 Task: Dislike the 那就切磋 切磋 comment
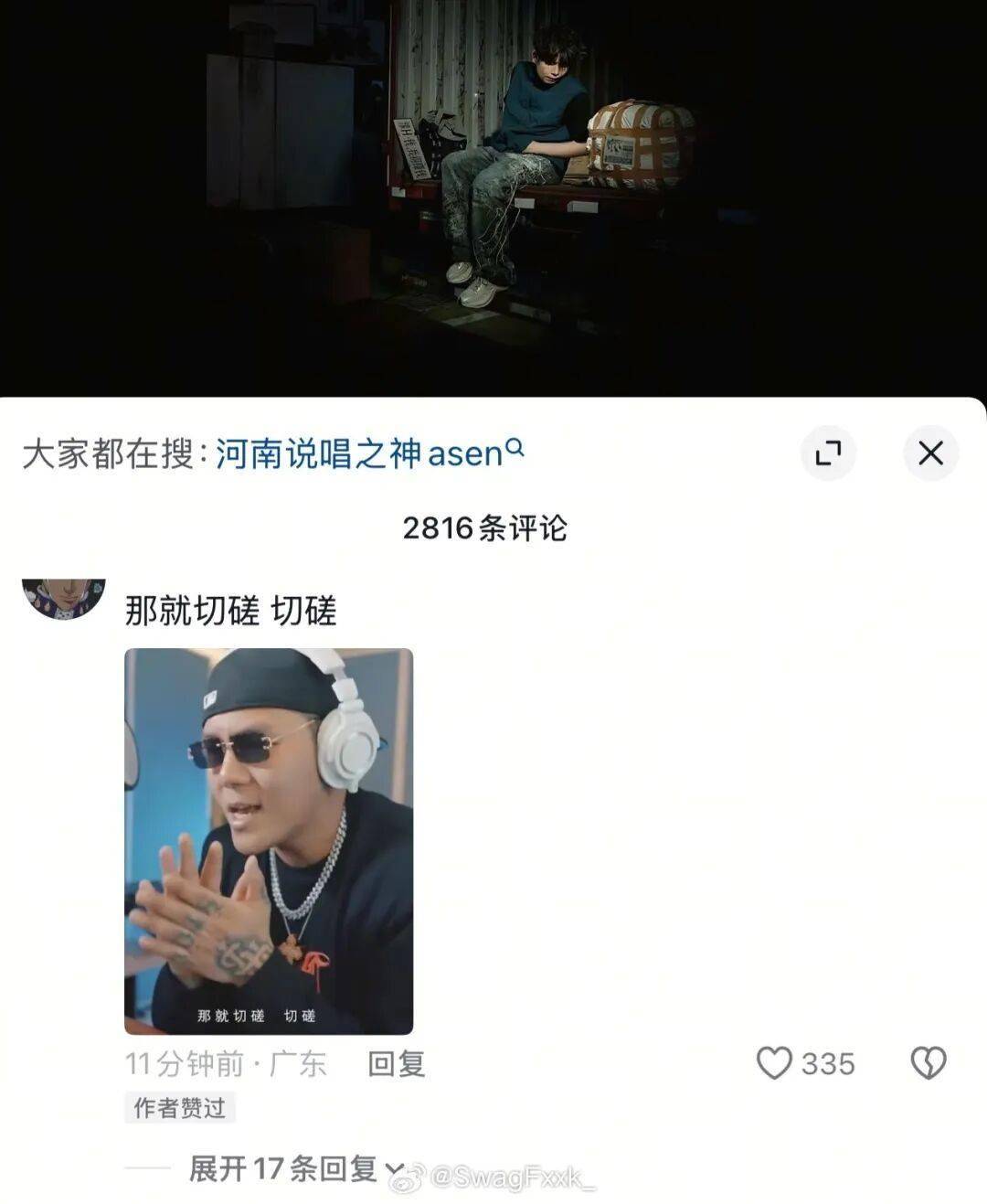929,1063
